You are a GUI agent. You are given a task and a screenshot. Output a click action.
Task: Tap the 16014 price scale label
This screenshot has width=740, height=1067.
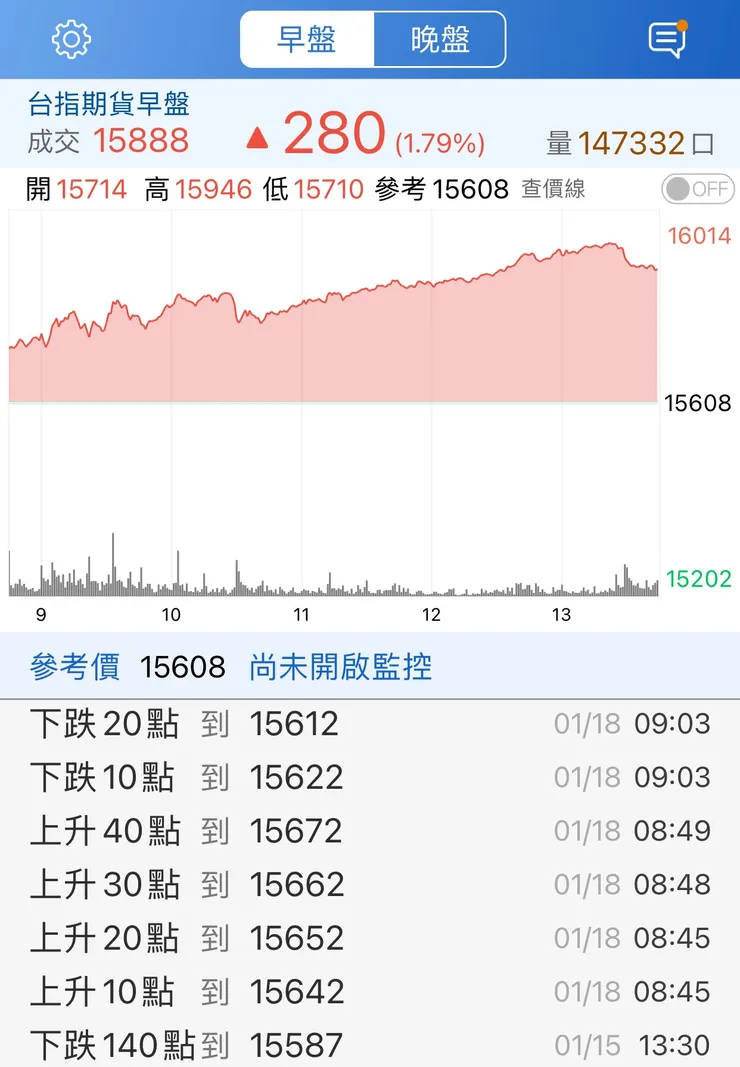click(x=697, y=237)
